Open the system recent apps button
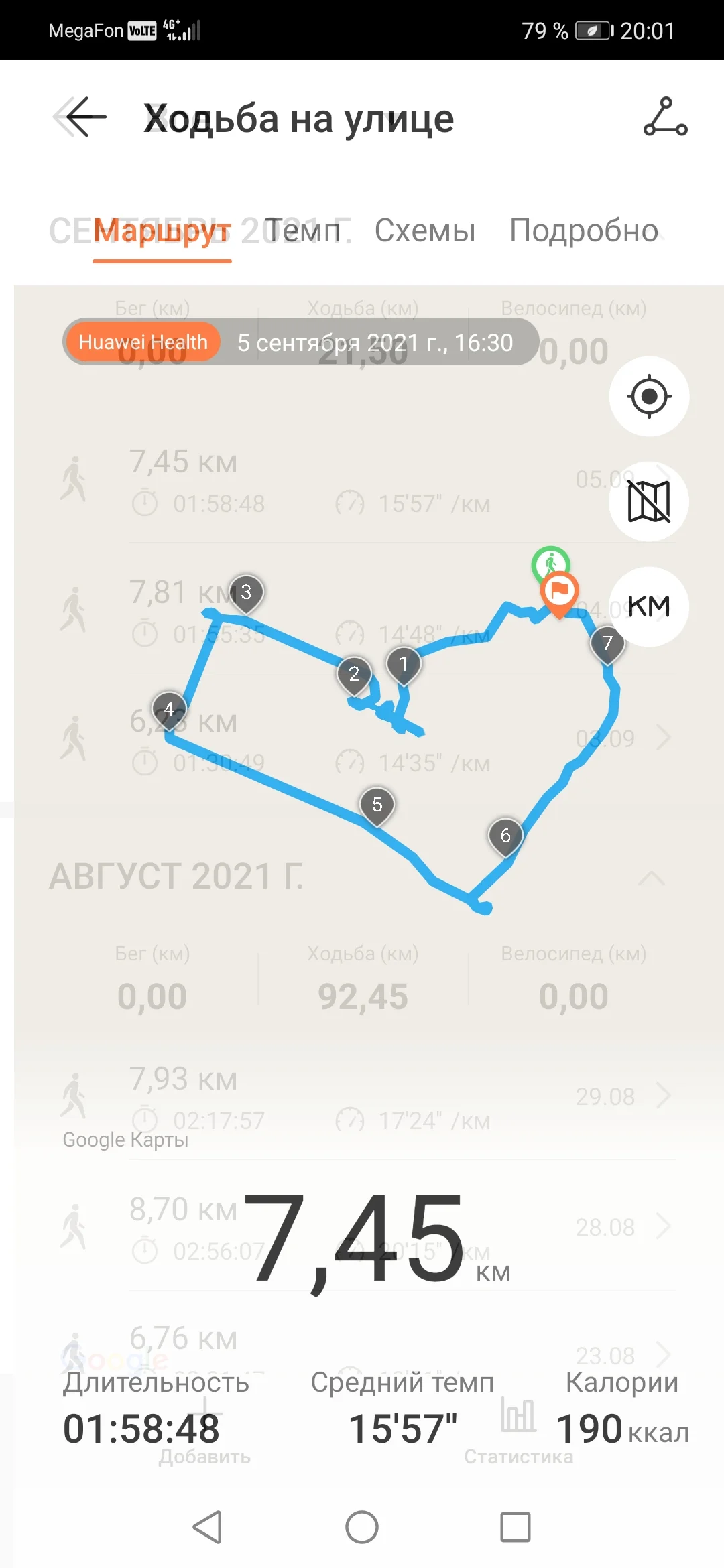This screenshot has width=724, height=1568. tap(516, 1527)
